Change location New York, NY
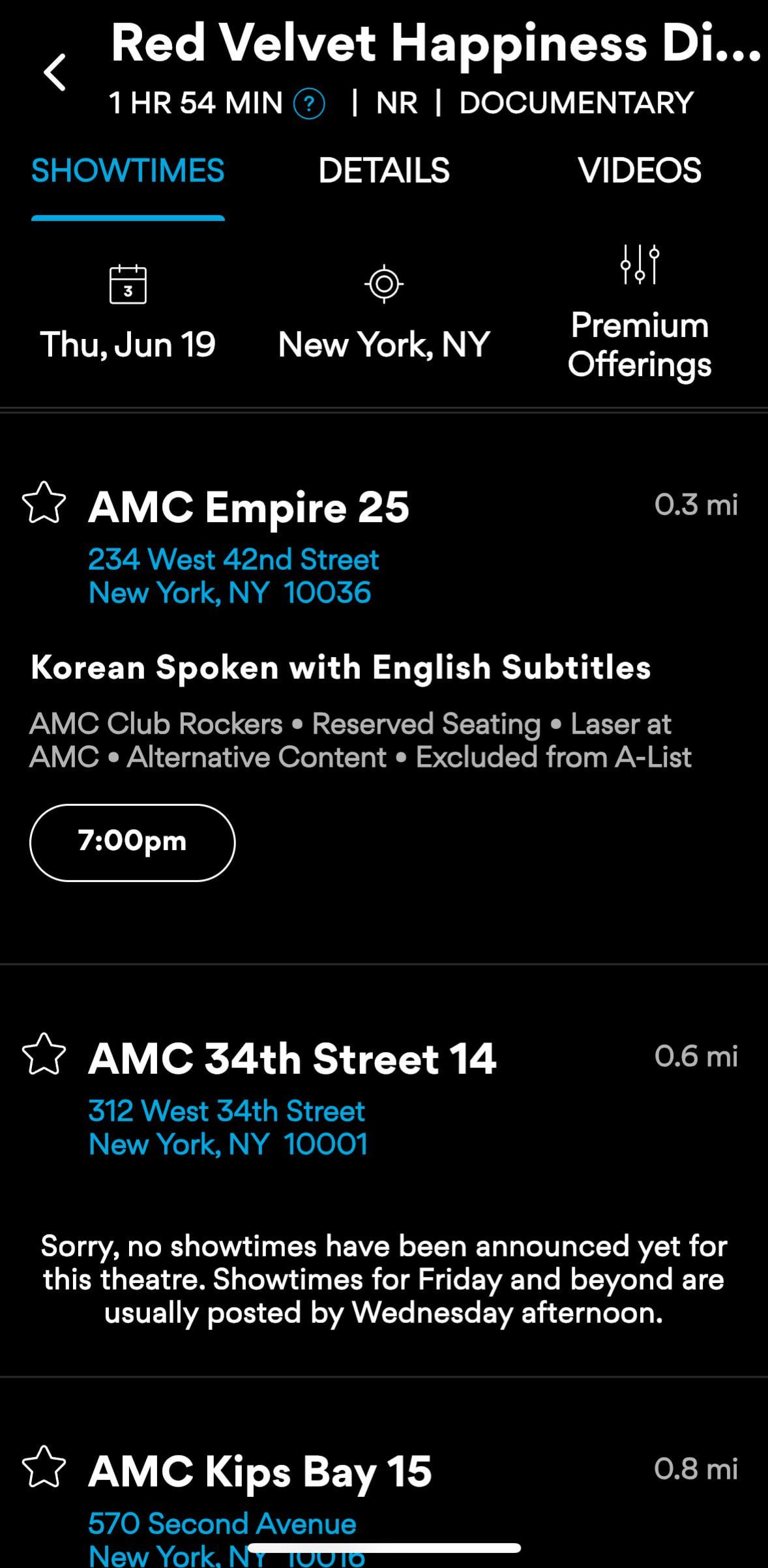The height and width of the screenshot is (1568, 768). (384, 314)
